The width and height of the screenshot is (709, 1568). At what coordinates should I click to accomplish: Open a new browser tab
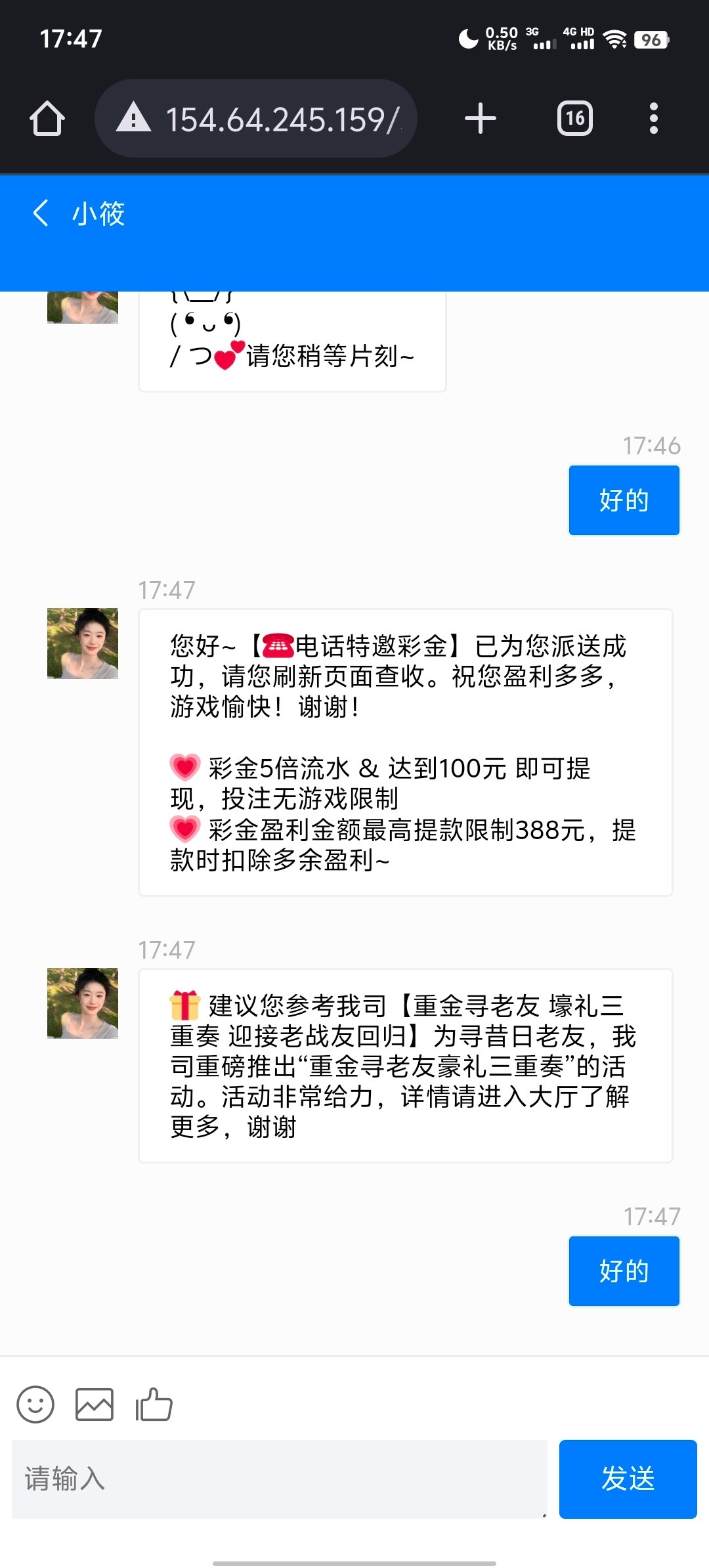click(x=479, y=117)
